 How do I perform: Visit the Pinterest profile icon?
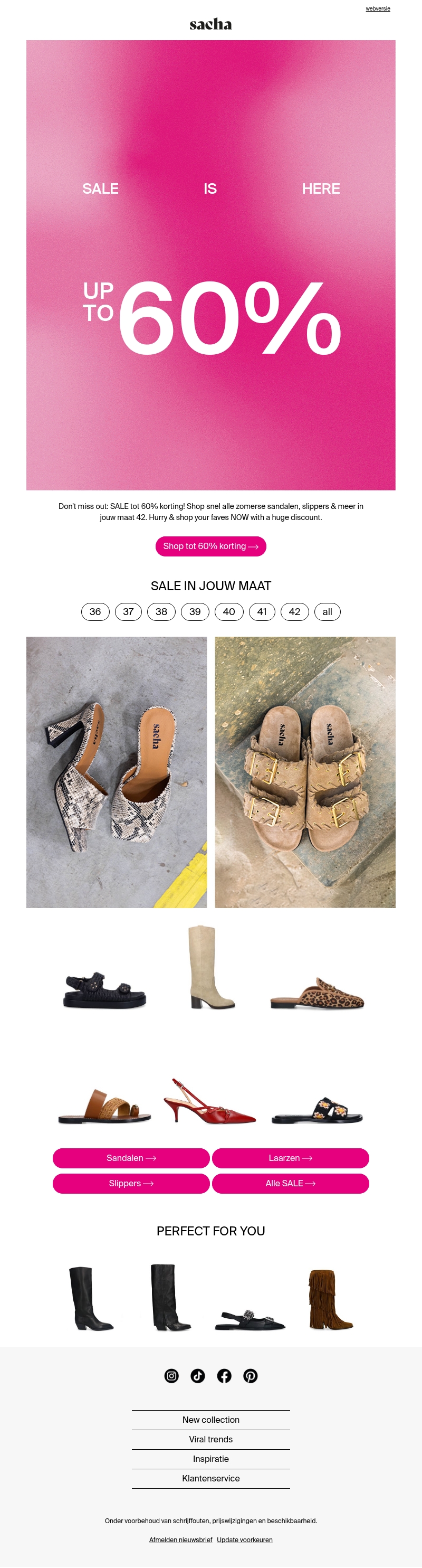250,1376
